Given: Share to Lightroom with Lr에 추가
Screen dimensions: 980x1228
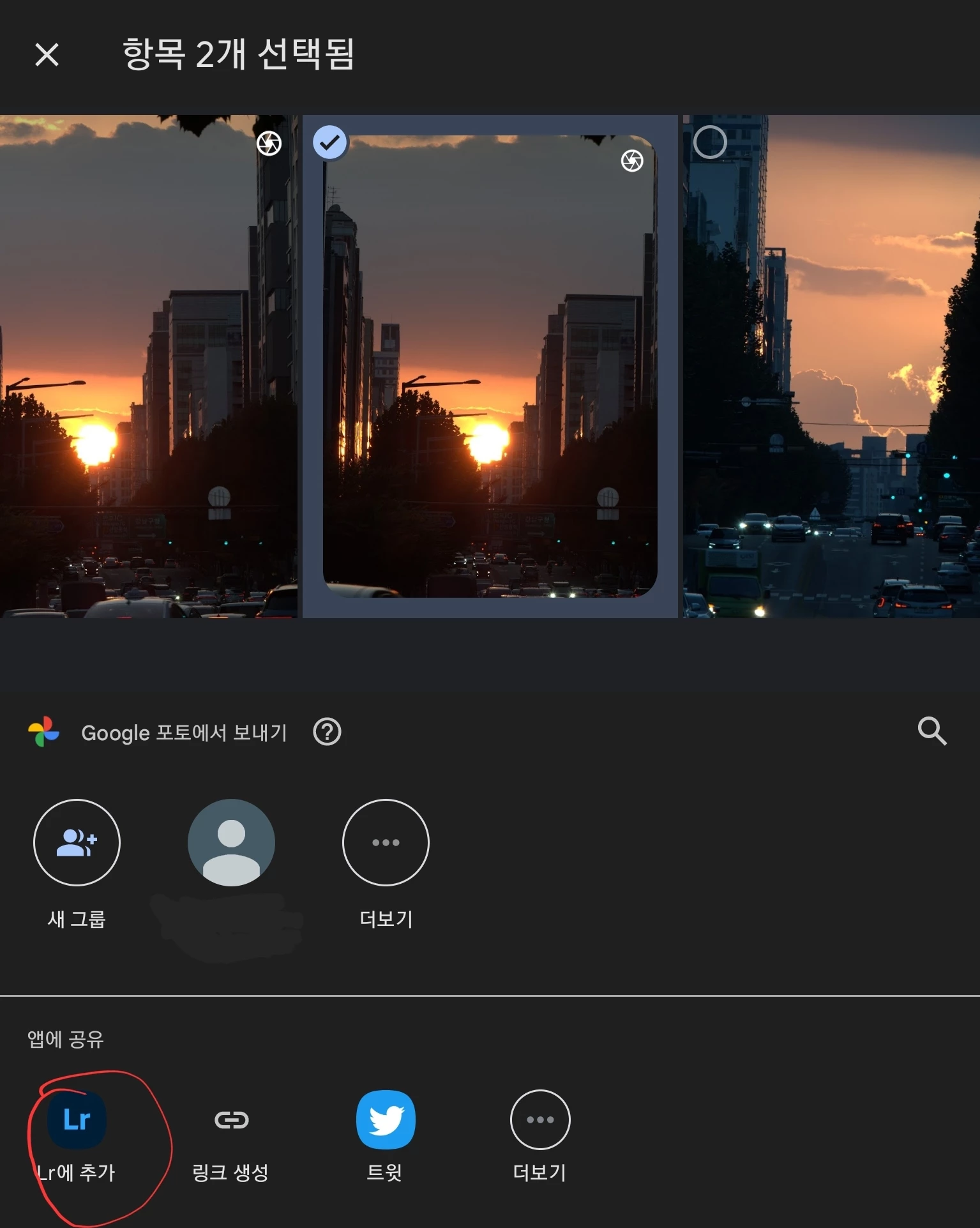Looking at the screenshot, I should (77, 1120).
